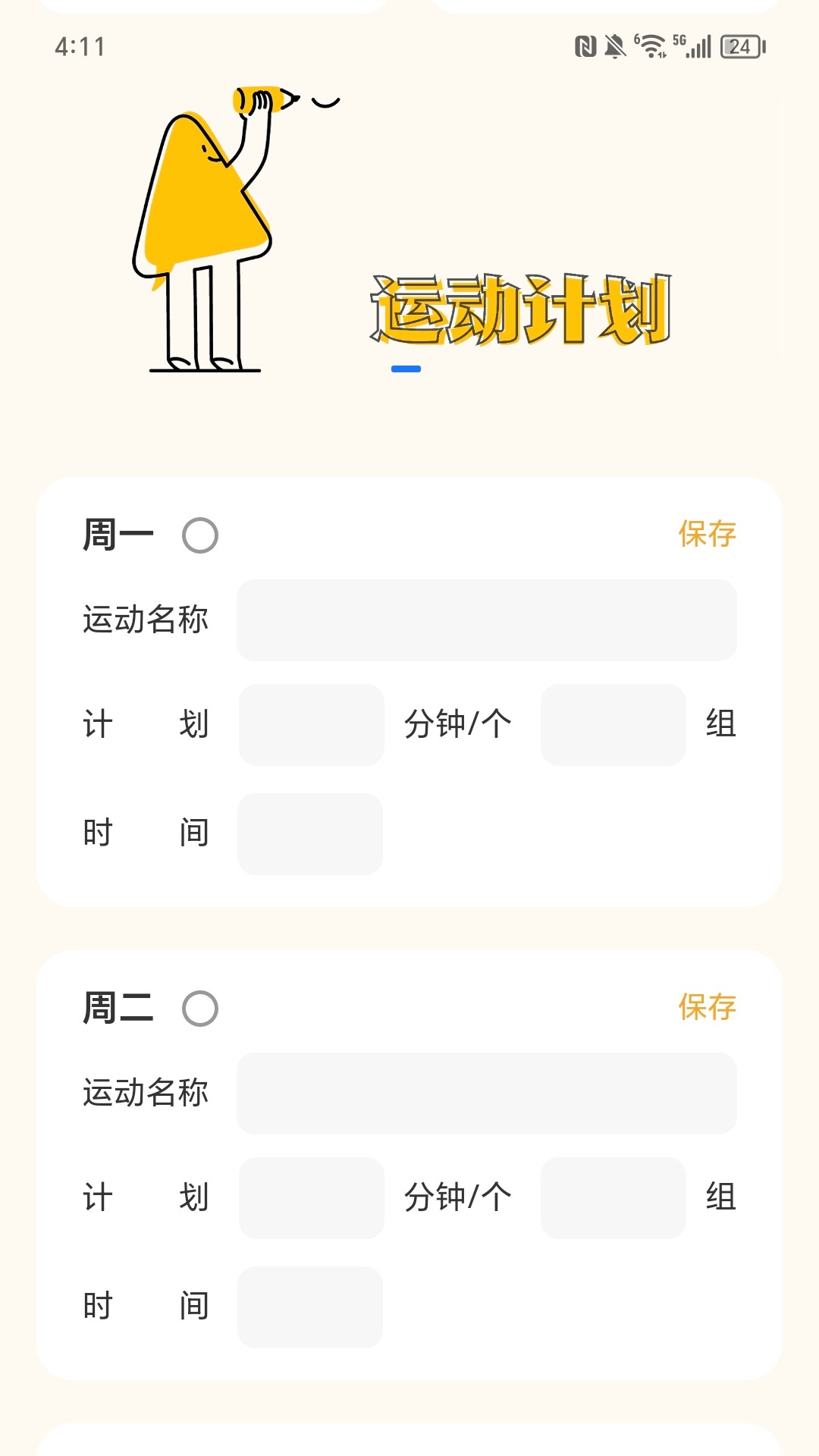Tap the blue indicator under the title
This screenshot has width=819, height=1456.
pos(406,367)
